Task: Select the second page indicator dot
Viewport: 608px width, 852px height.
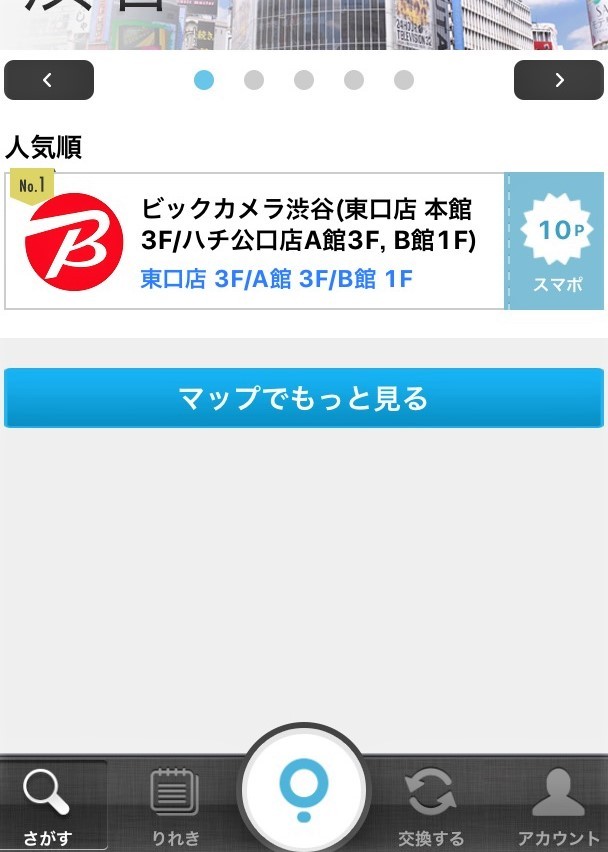Action: [254, 80]
